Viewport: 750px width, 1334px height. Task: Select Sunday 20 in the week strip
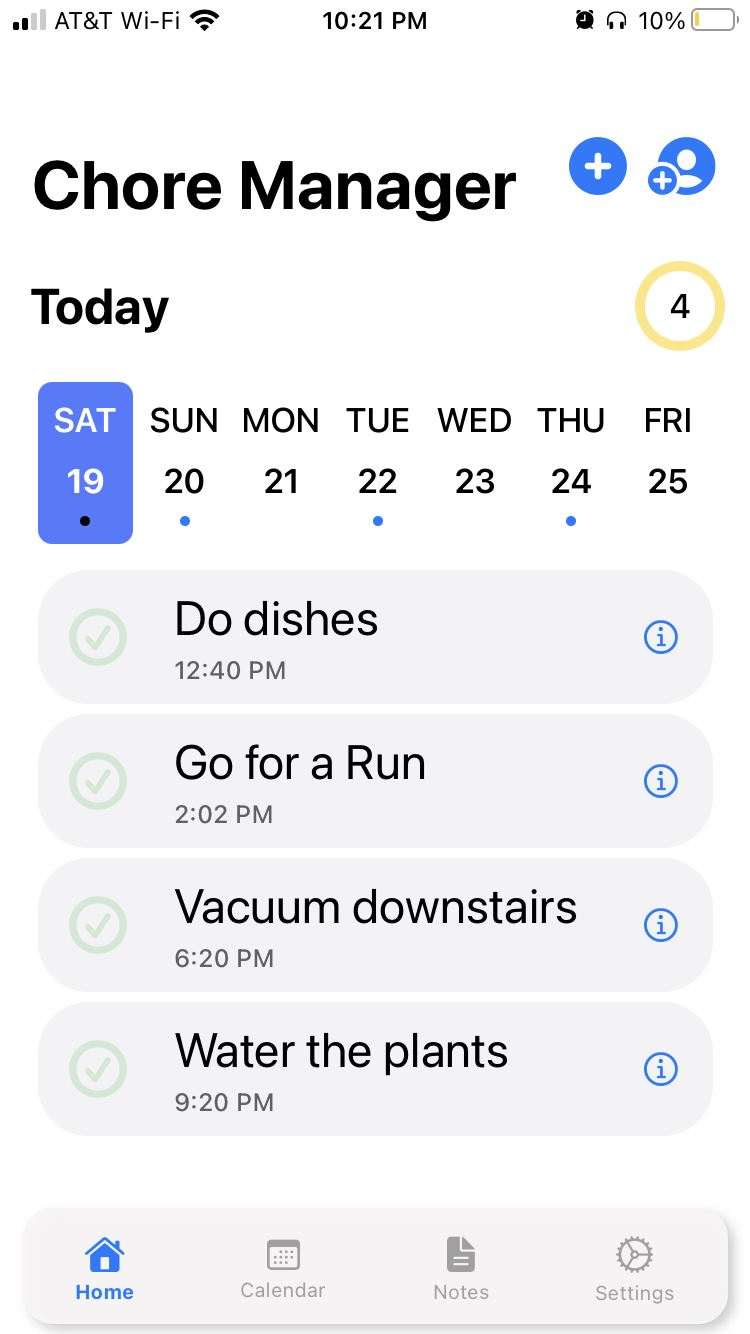184,462
